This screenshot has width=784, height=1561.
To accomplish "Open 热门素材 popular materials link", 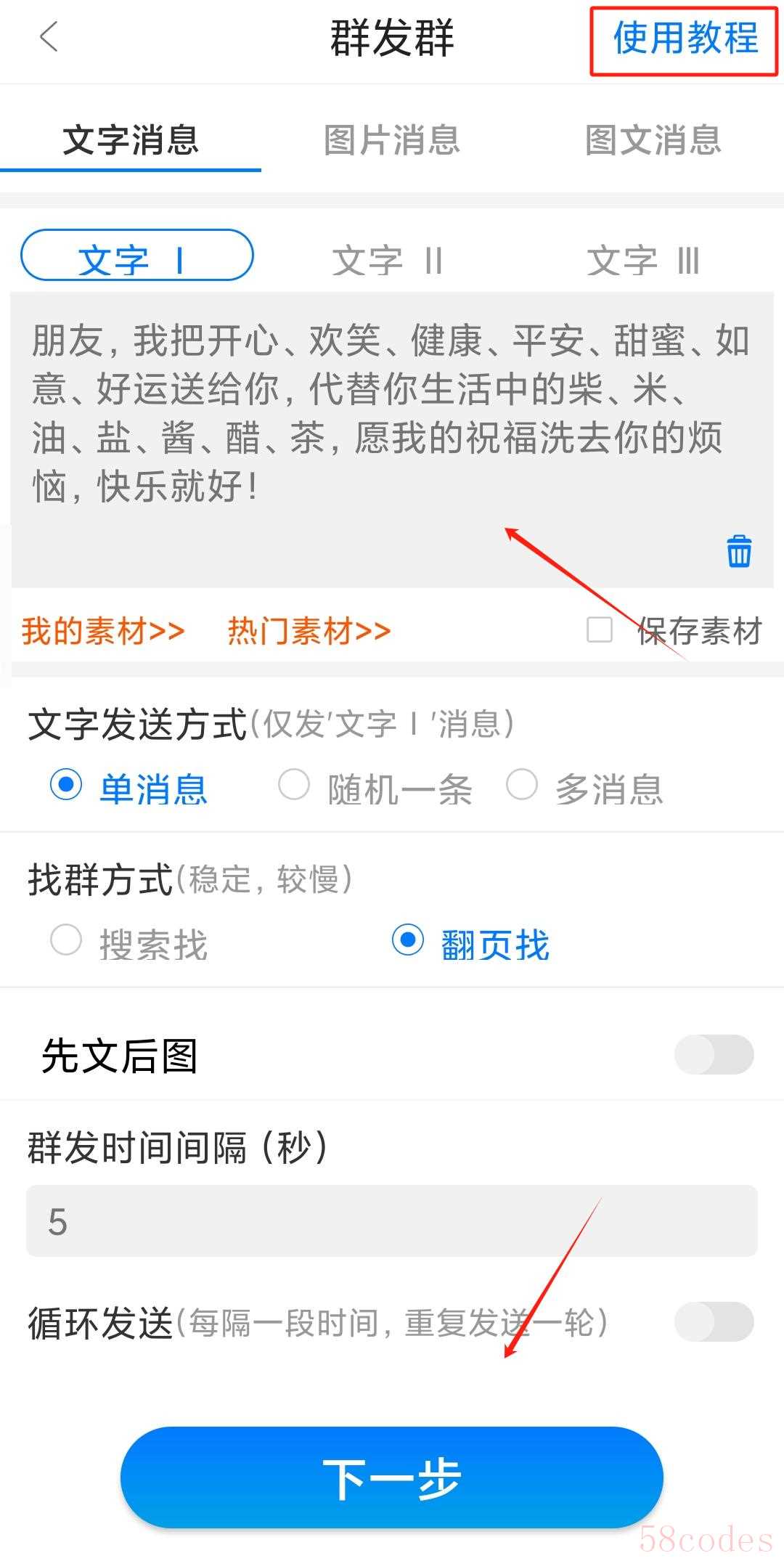I will 309,631.
